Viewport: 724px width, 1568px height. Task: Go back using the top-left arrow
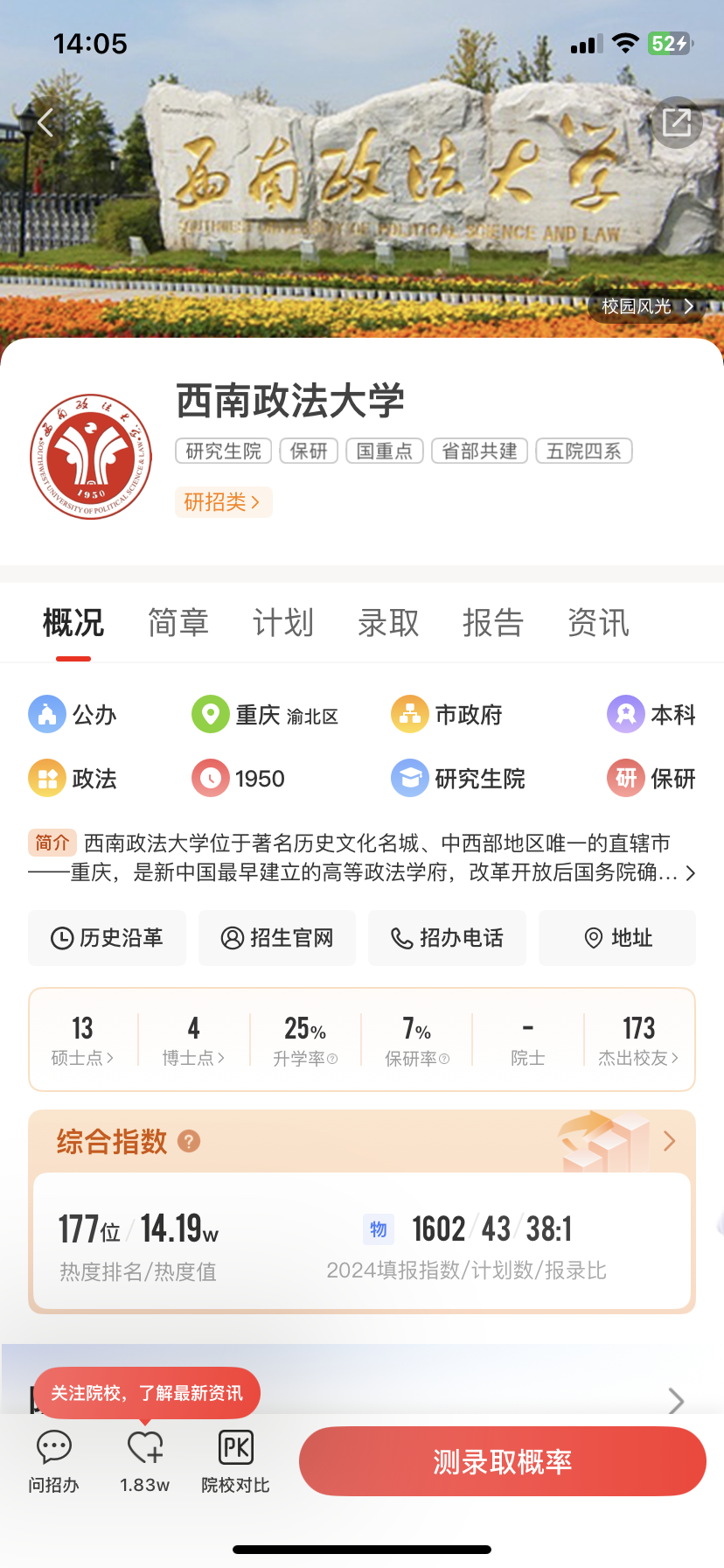tap(45, 122)
